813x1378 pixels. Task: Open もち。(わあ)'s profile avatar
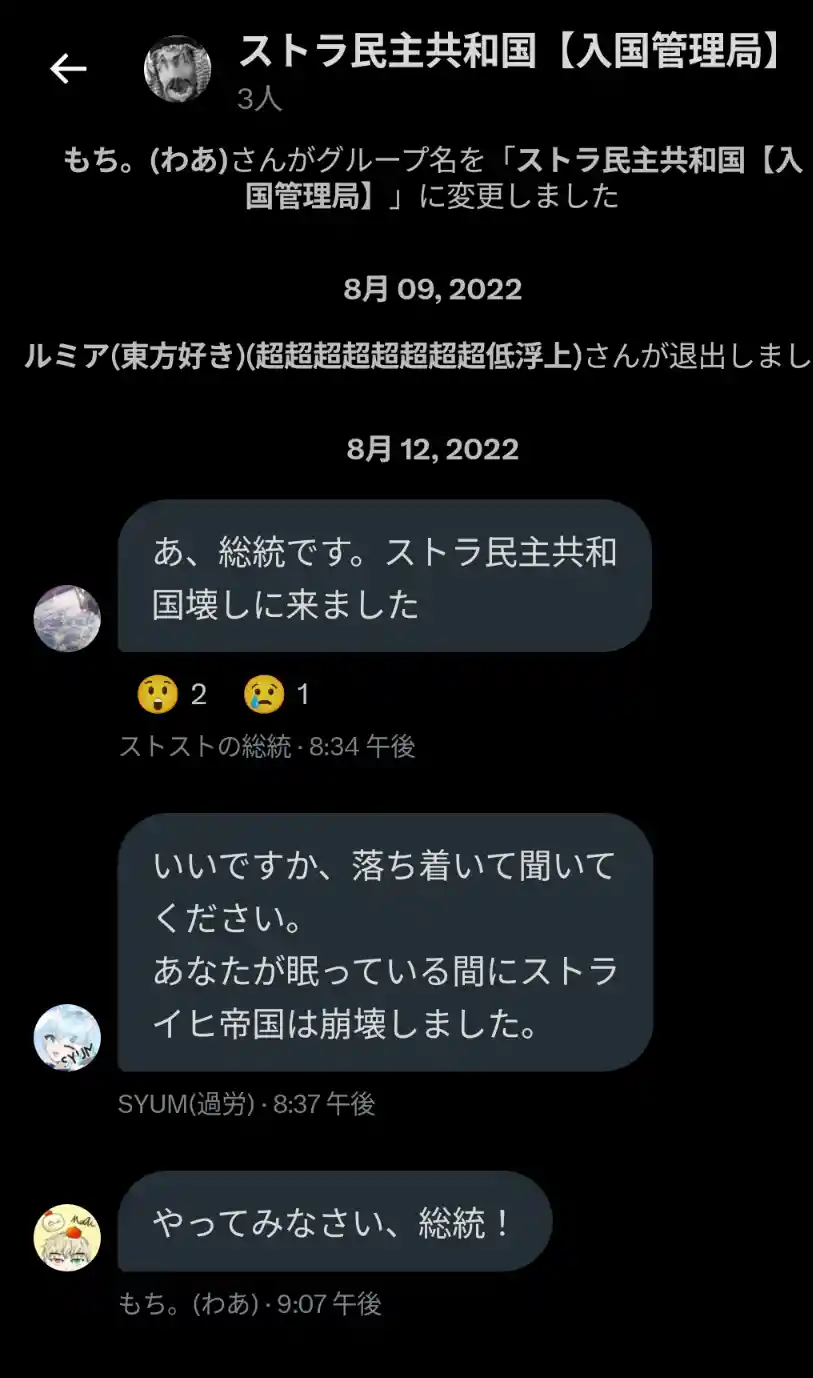(67, 1237)
